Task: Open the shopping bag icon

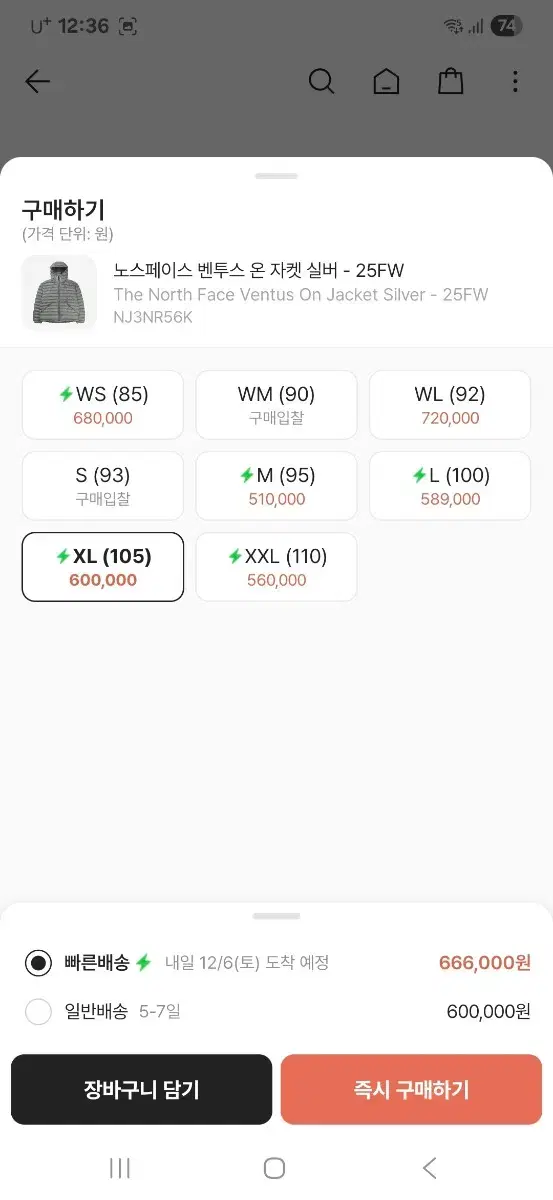Action: pos(451,82)
